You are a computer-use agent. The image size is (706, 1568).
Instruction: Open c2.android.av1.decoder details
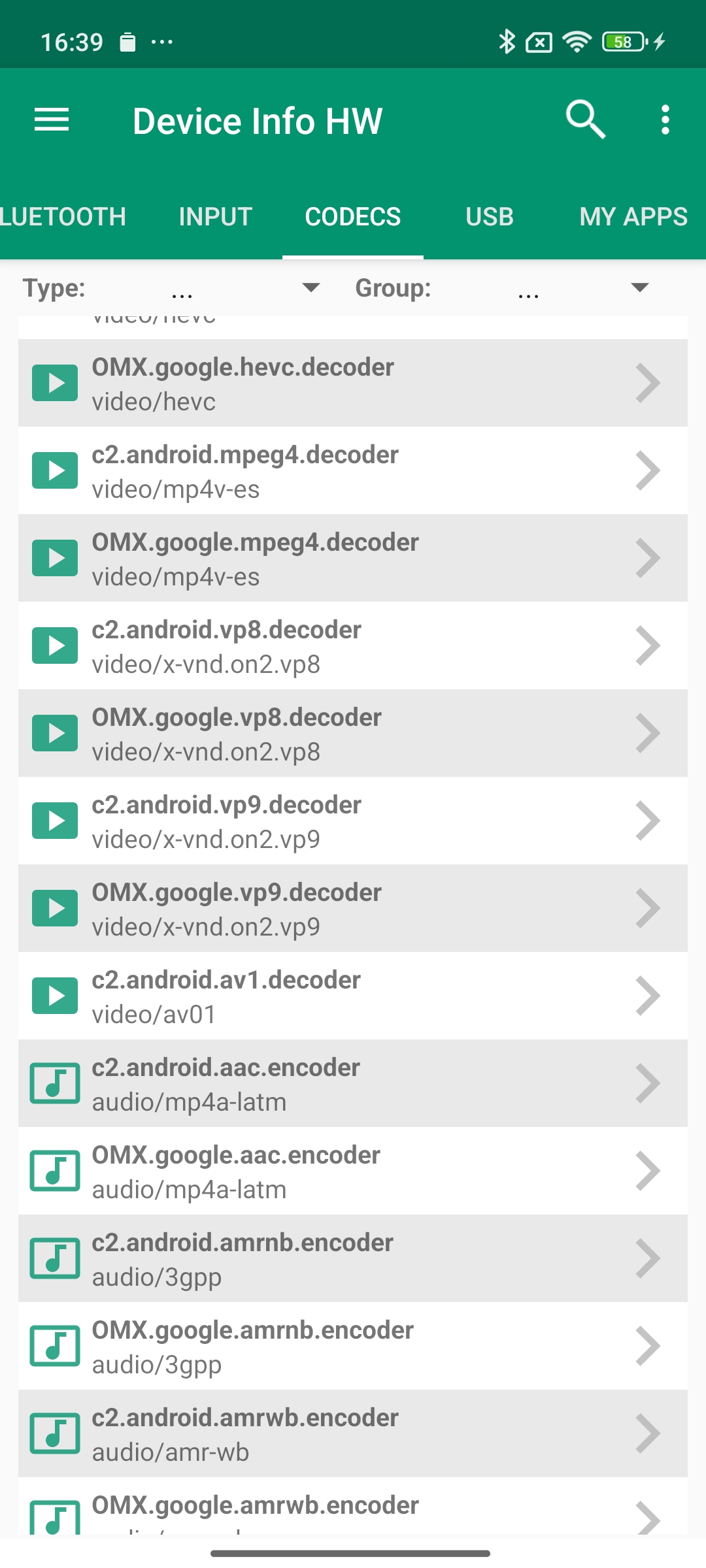click(x=353, y=996)
